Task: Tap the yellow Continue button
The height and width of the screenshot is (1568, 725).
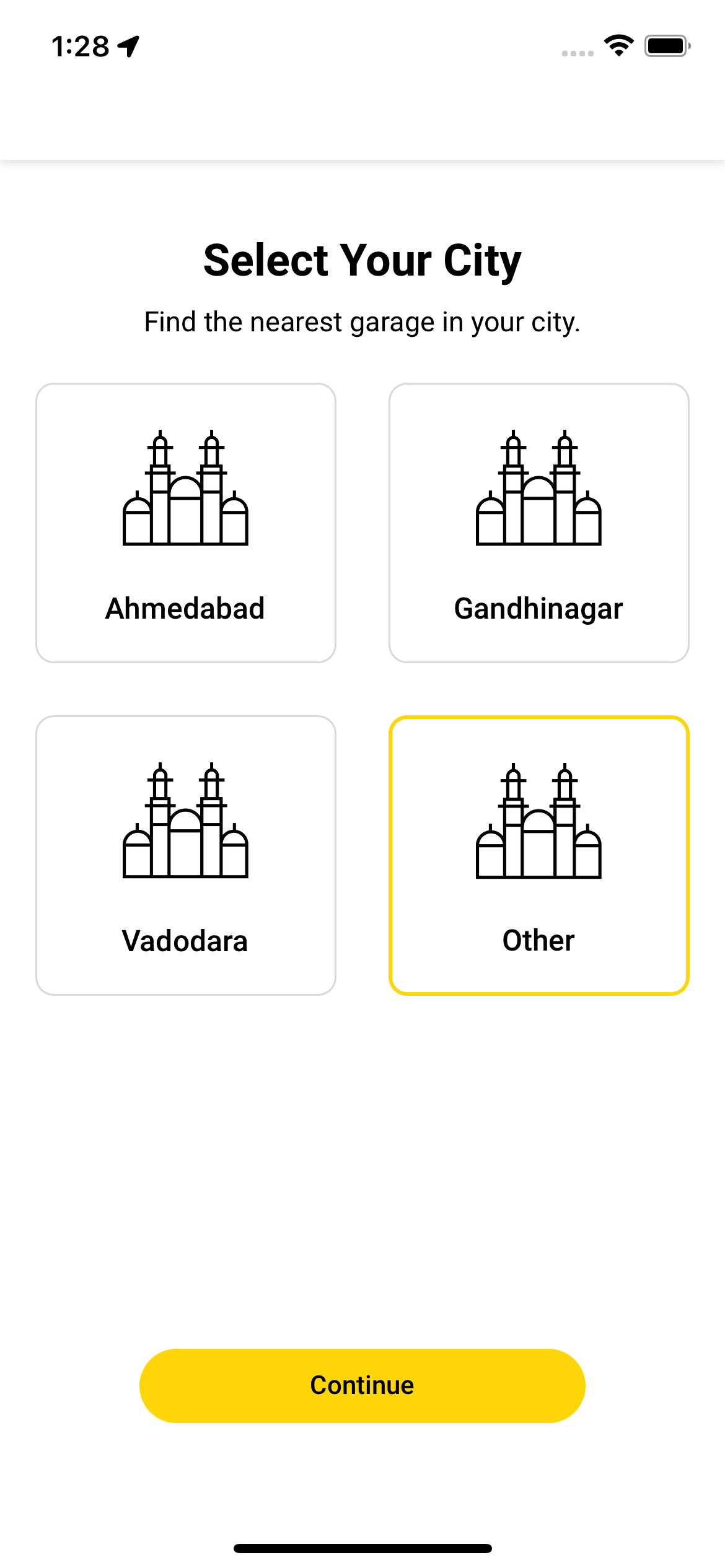Action: [x=362, y=1385]
